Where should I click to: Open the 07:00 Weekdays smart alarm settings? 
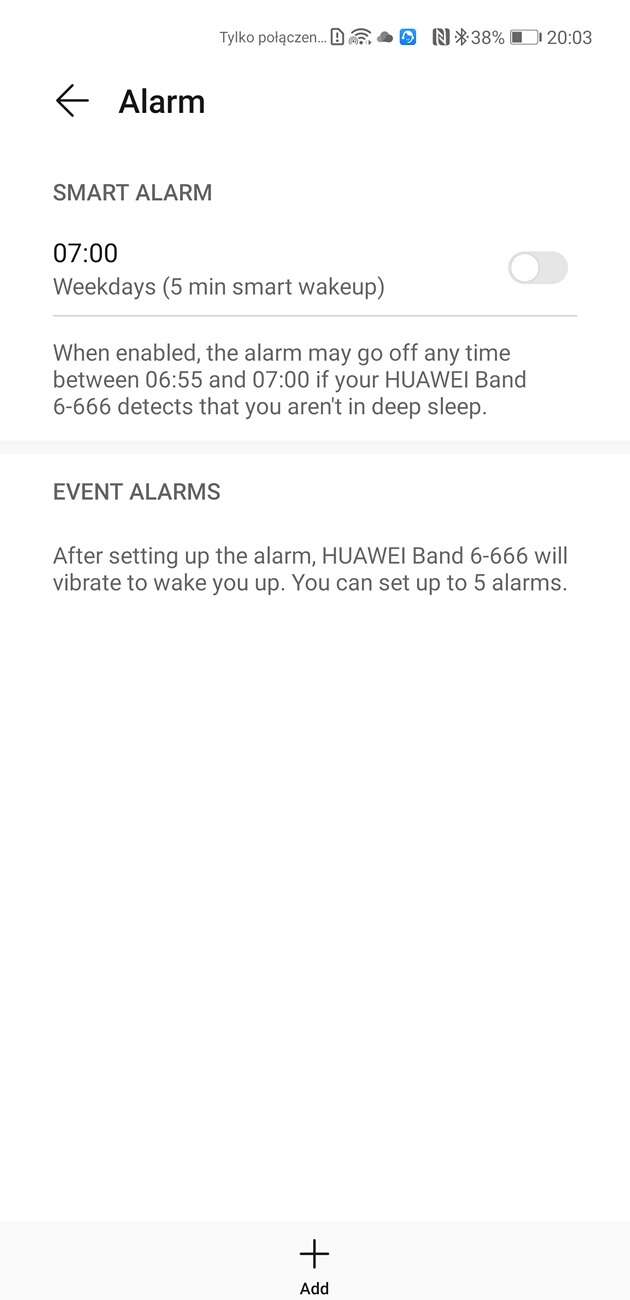tap(220, 270)
